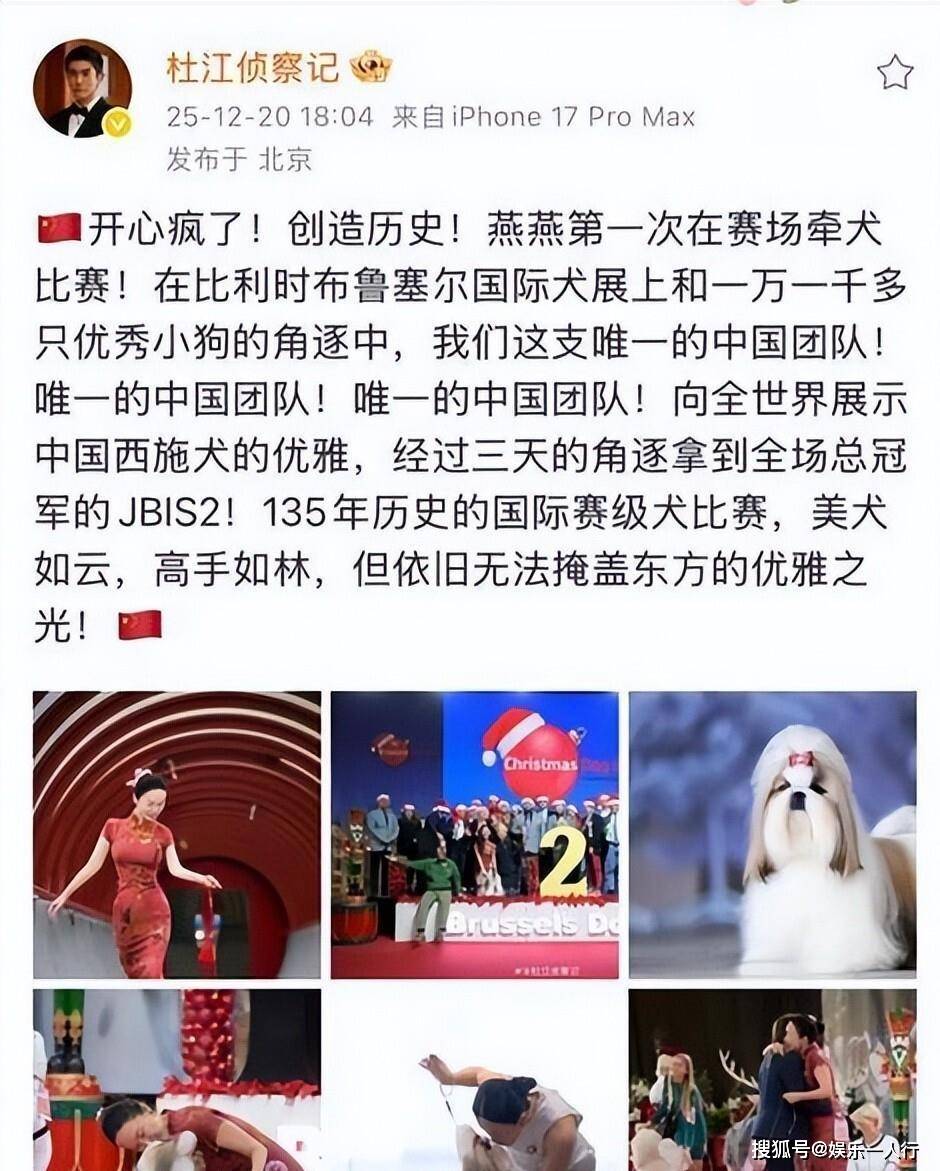Tap the username 杜江侦察记
Screen dimensions: 940x1171
coord(252,68)
